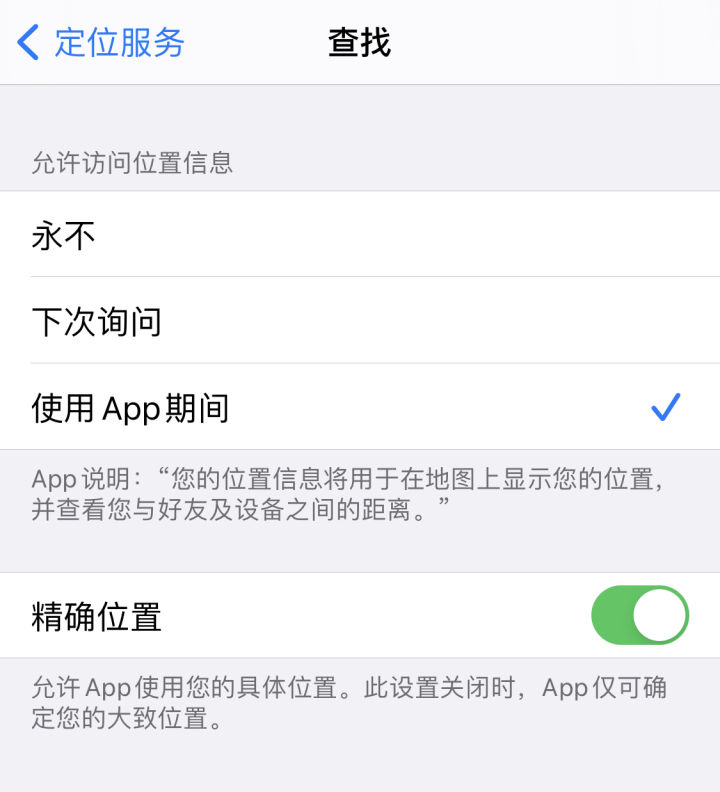Select 使用 App 期间 option
This screenshot has width=720, height=792.
(x=360, y=407)
